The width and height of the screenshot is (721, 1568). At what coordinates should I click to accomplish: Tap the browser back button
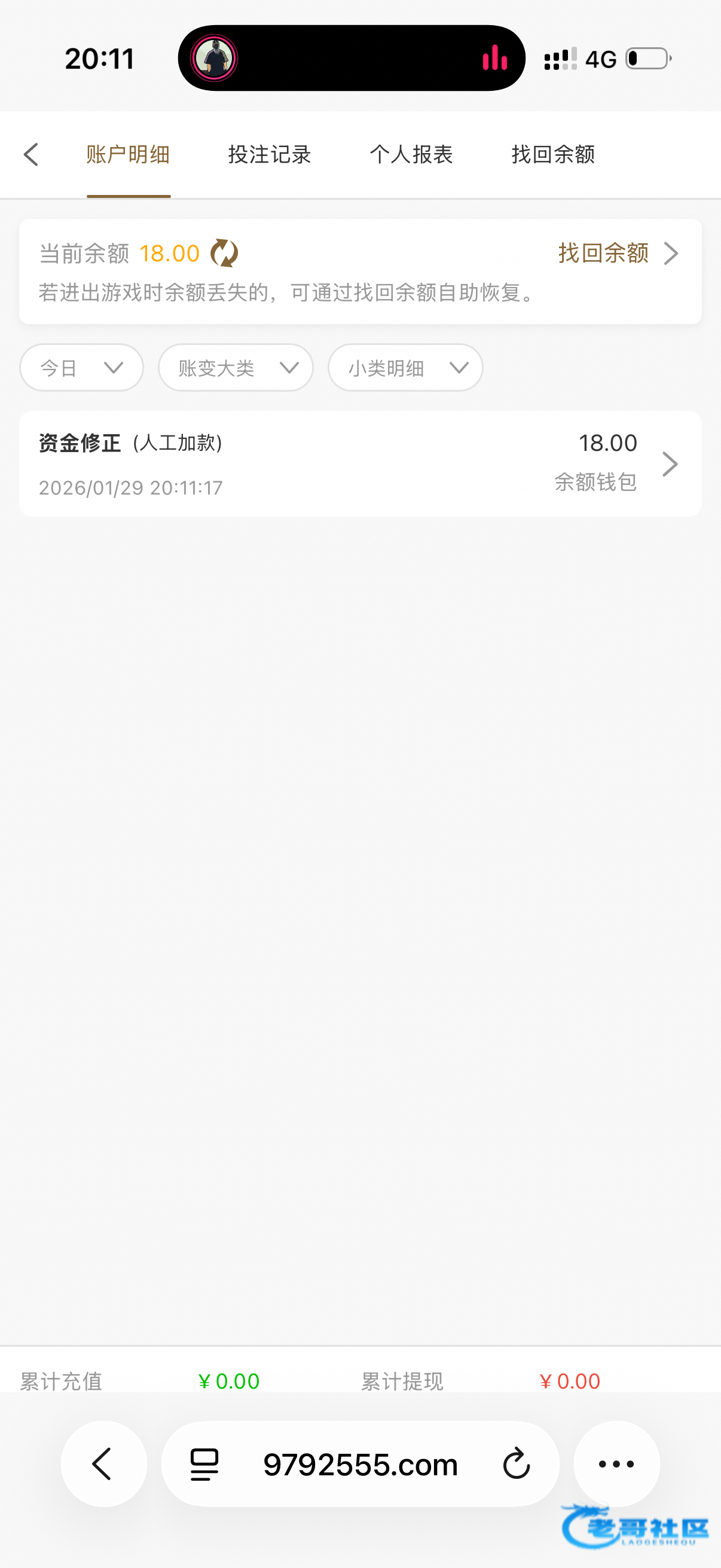(103, 1464)
